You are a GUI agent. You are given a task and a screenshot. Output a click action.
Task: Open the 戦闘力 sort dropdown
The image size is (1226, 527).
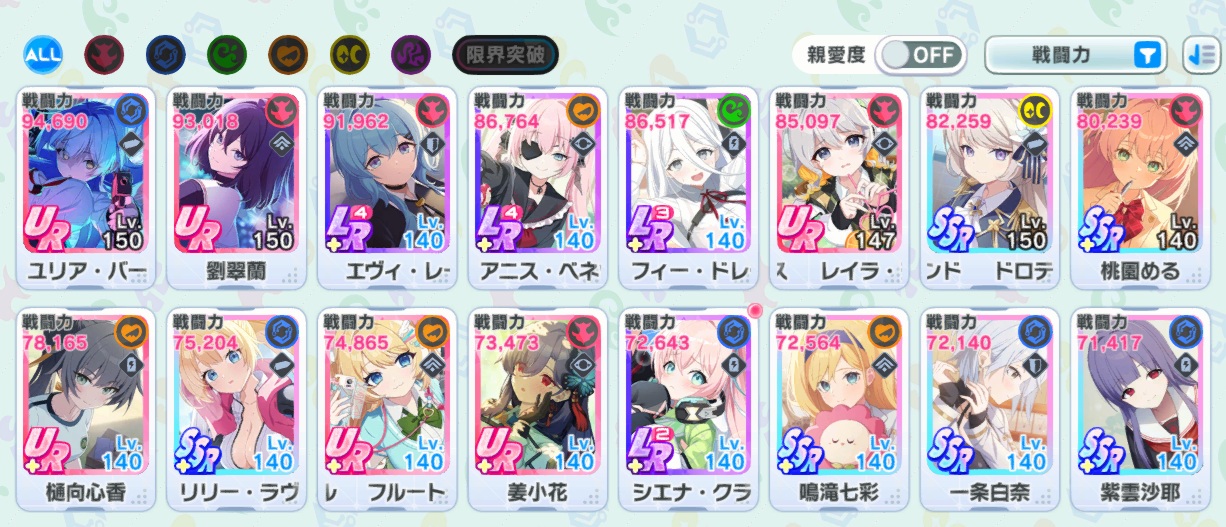[x=1076, y=55]
